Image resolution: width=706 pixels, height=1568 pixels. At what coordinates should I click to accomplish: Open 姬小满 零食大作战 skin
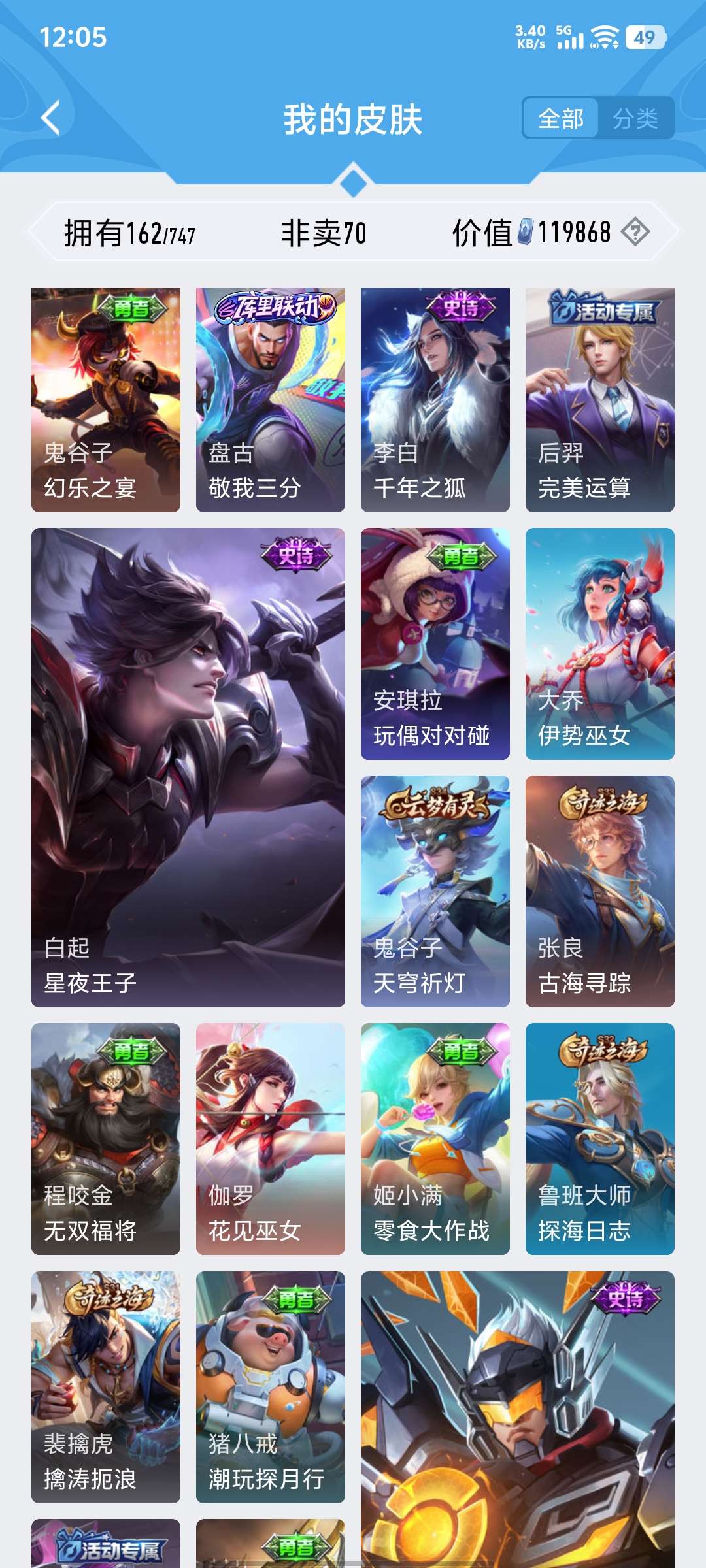coord(435,1139)
